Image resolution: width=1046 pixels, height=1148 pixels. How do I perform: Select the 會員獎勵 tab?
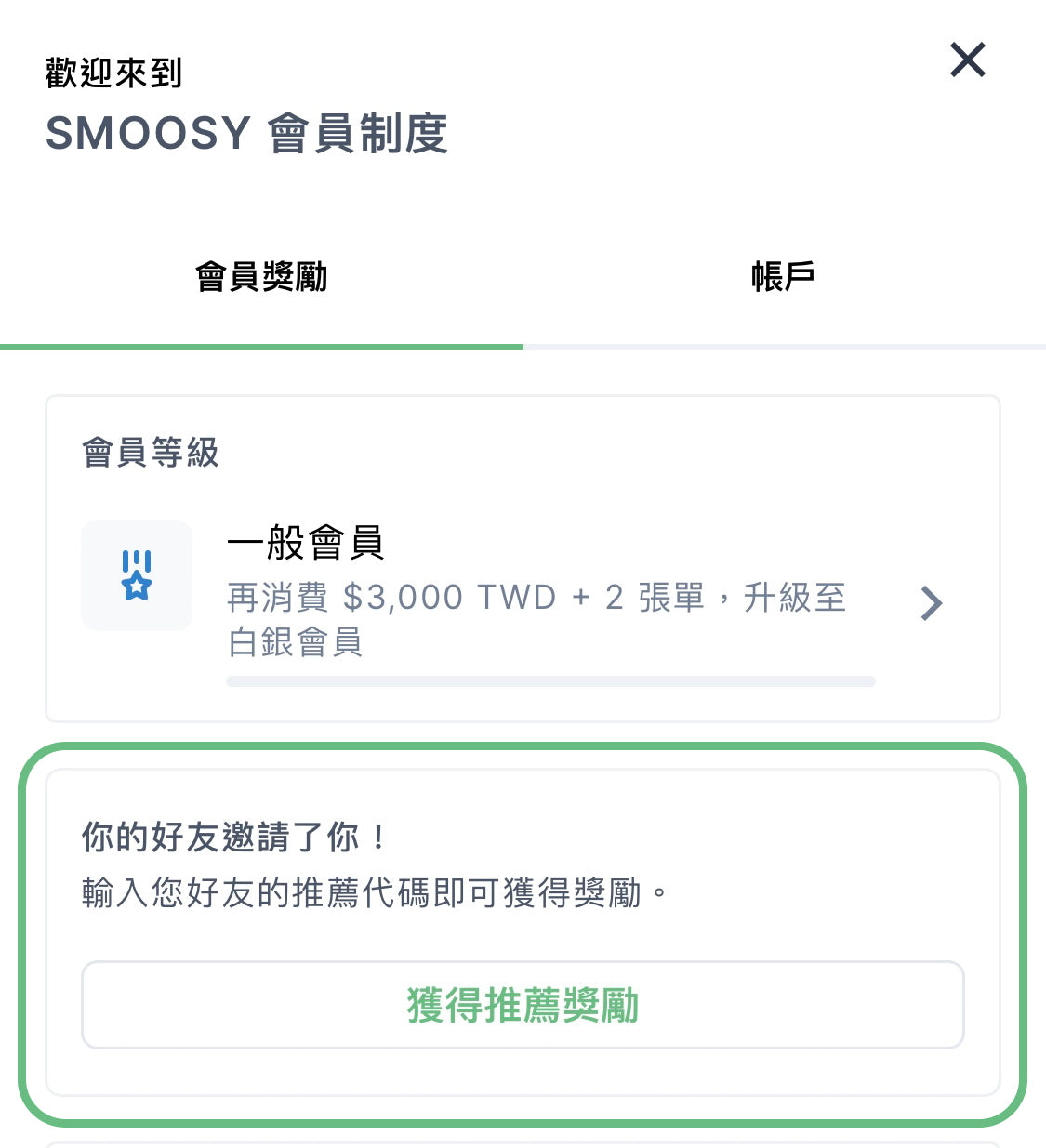click(x=261, y=277)
